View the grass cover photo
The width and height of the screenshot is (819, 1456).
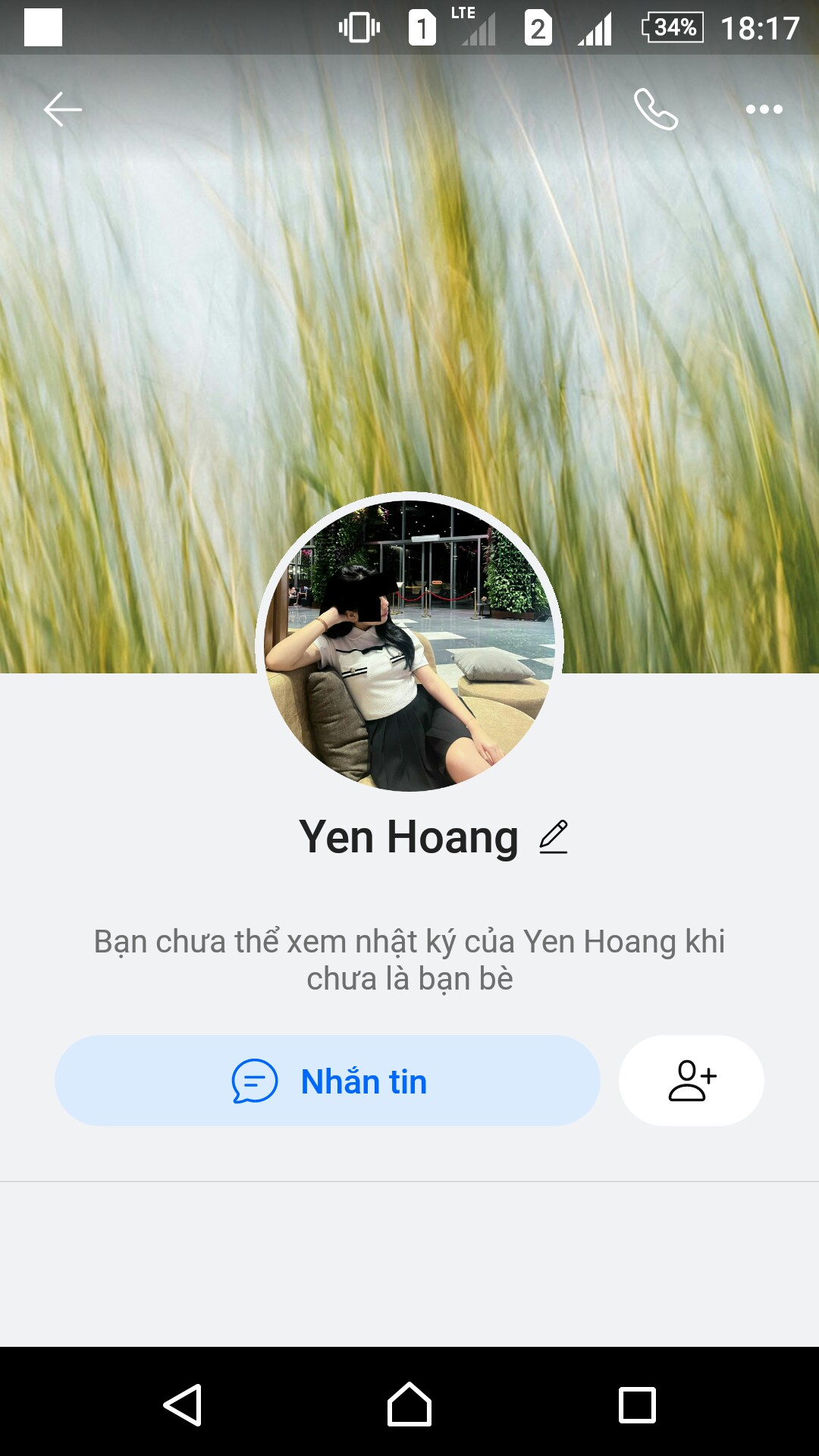click(409, 303)
